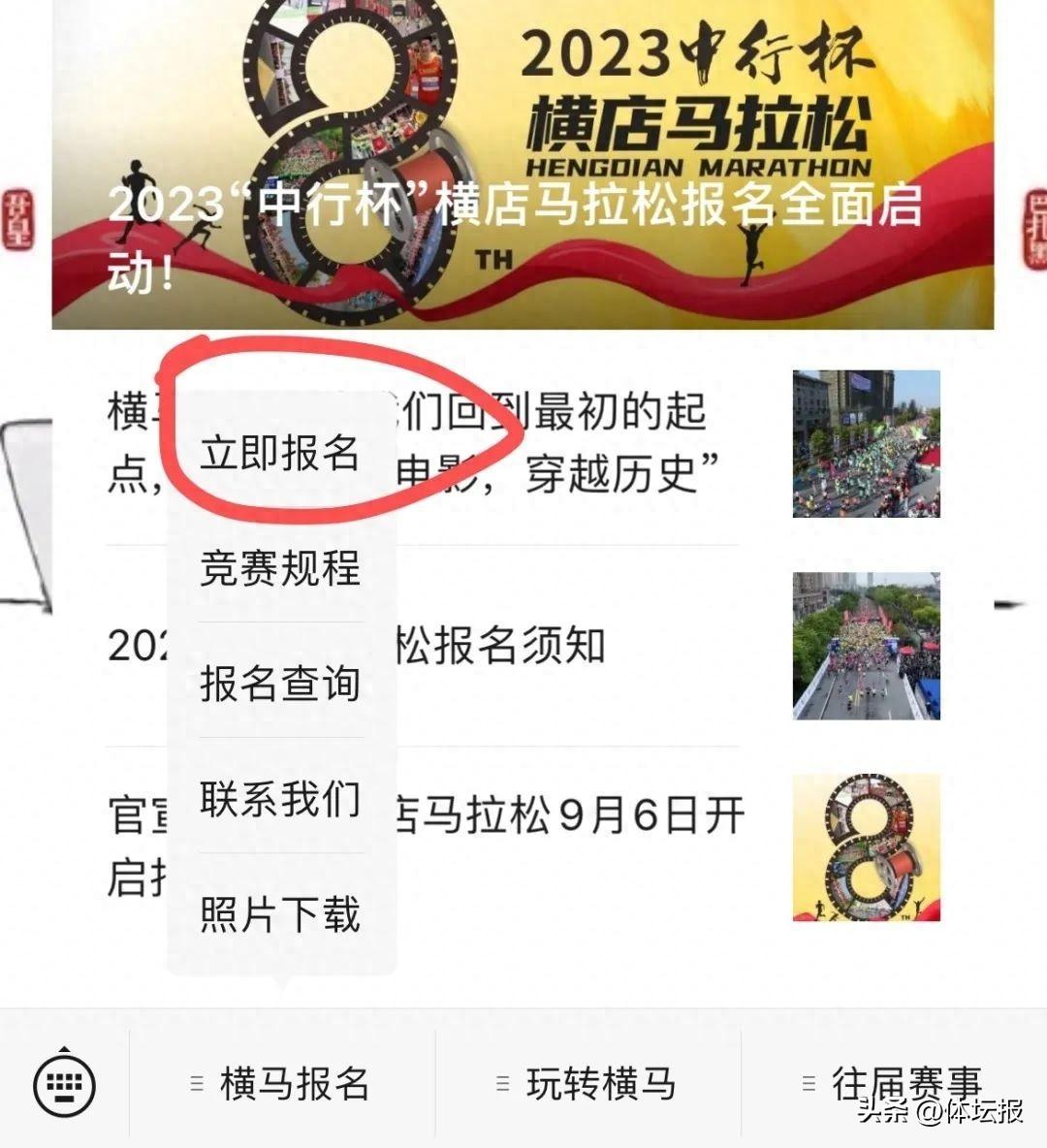Tap 照片下载 in the popup menu
The height and width of the screenshot is (1148, 1047).
pyautogui.click(x=280, y=915)
